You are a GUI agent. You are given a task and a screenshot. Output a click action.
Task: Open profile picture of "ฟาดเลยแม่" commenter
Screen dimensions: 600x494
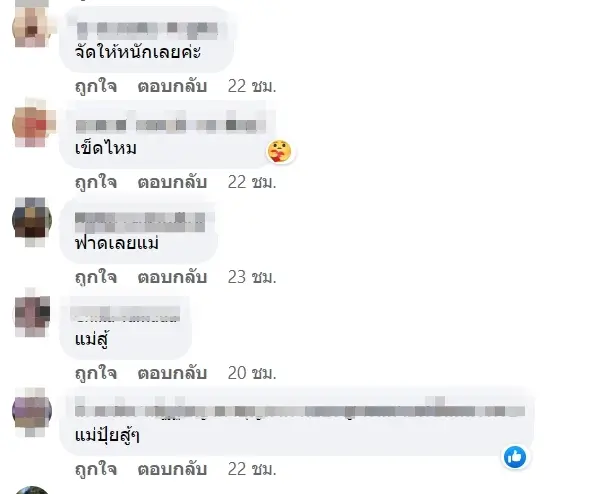[32, 219]
